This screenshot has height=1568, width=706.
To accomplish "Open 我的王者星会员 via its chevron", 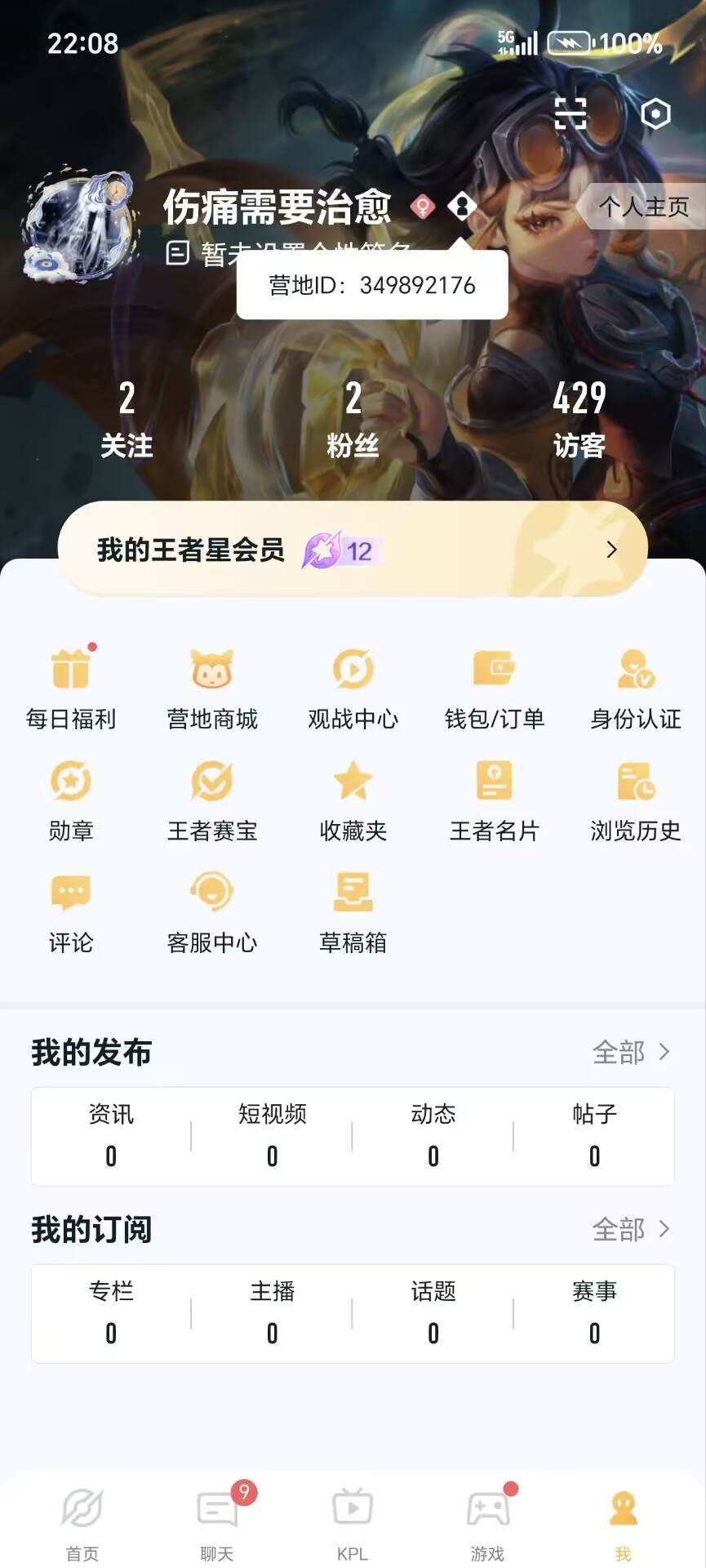I will click(613, 550).
